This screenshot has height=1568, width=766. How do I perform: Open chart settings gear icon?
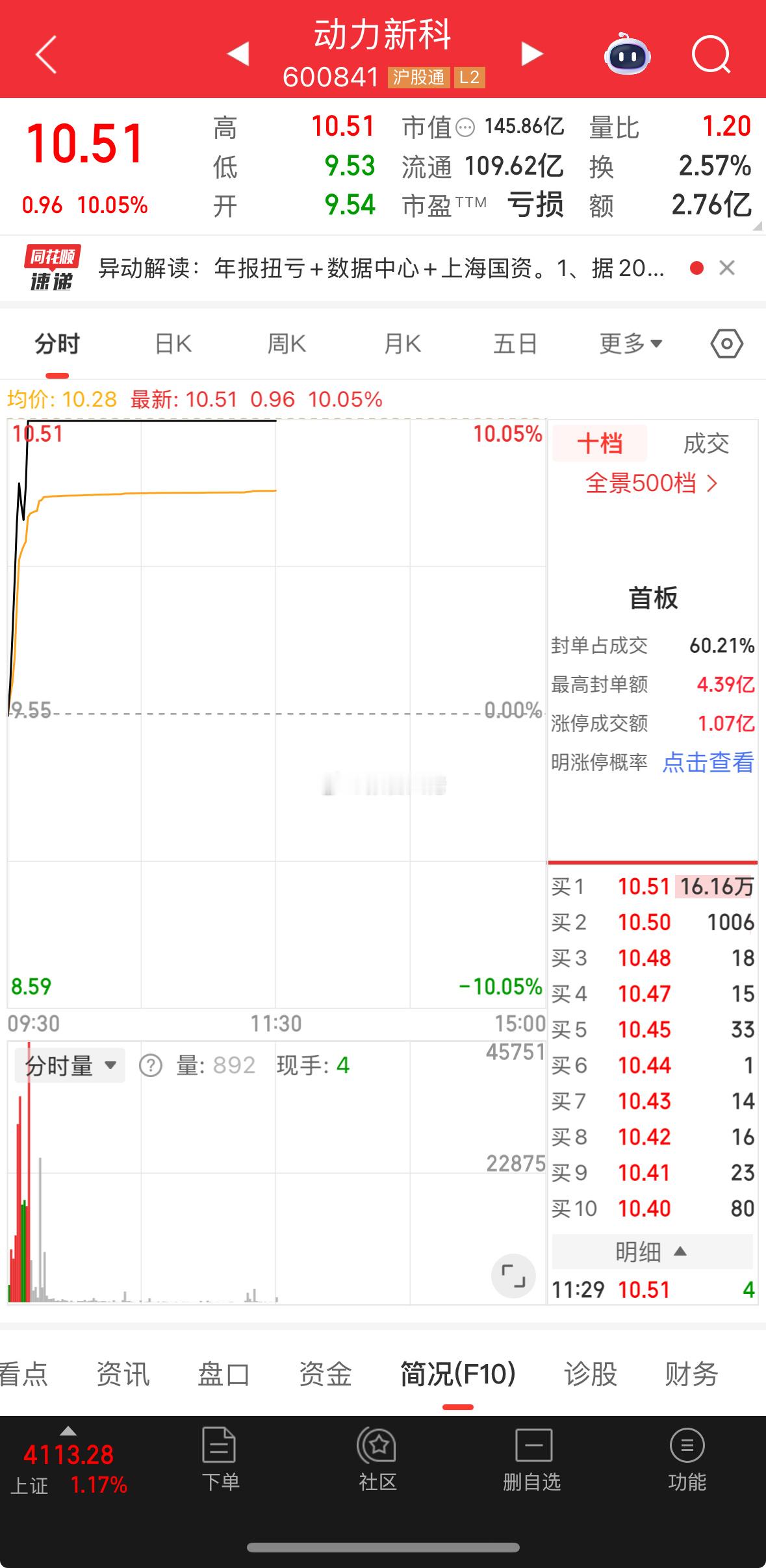point(726,344)
